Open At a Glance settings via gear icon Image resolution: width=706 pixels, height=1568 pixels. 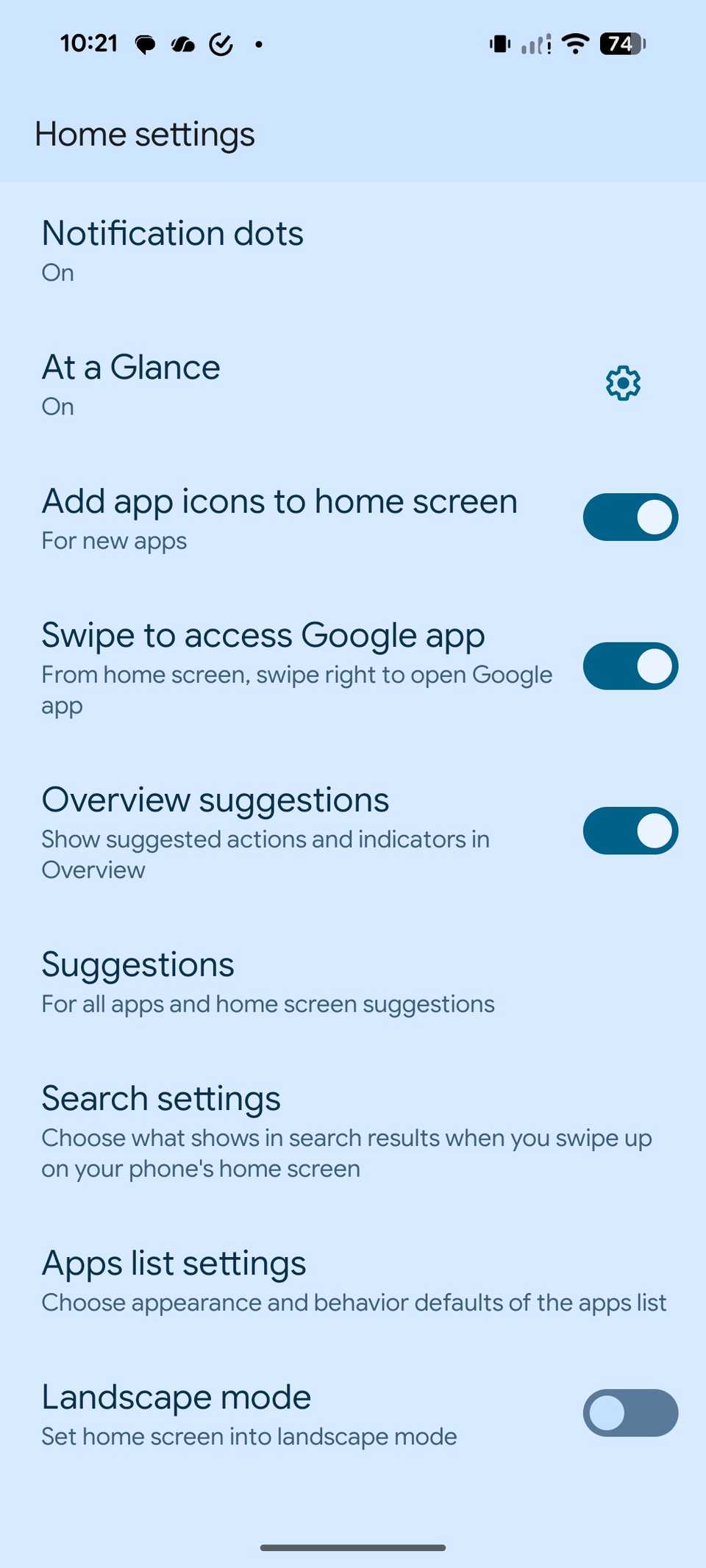621,383
